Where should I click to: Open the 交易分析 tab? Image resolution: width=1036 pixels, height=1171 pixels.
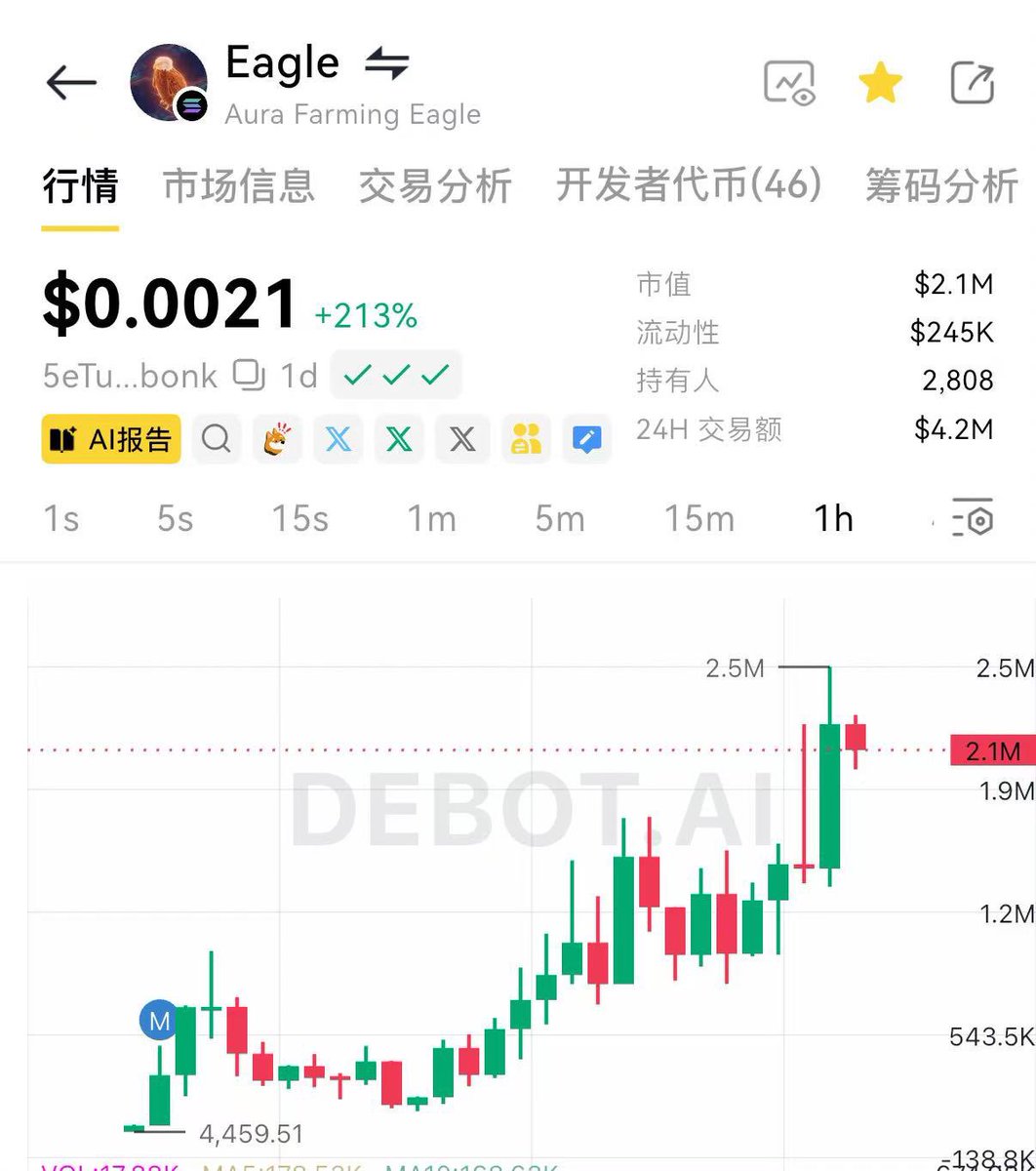pyautogui.click(x=435, y=185)
